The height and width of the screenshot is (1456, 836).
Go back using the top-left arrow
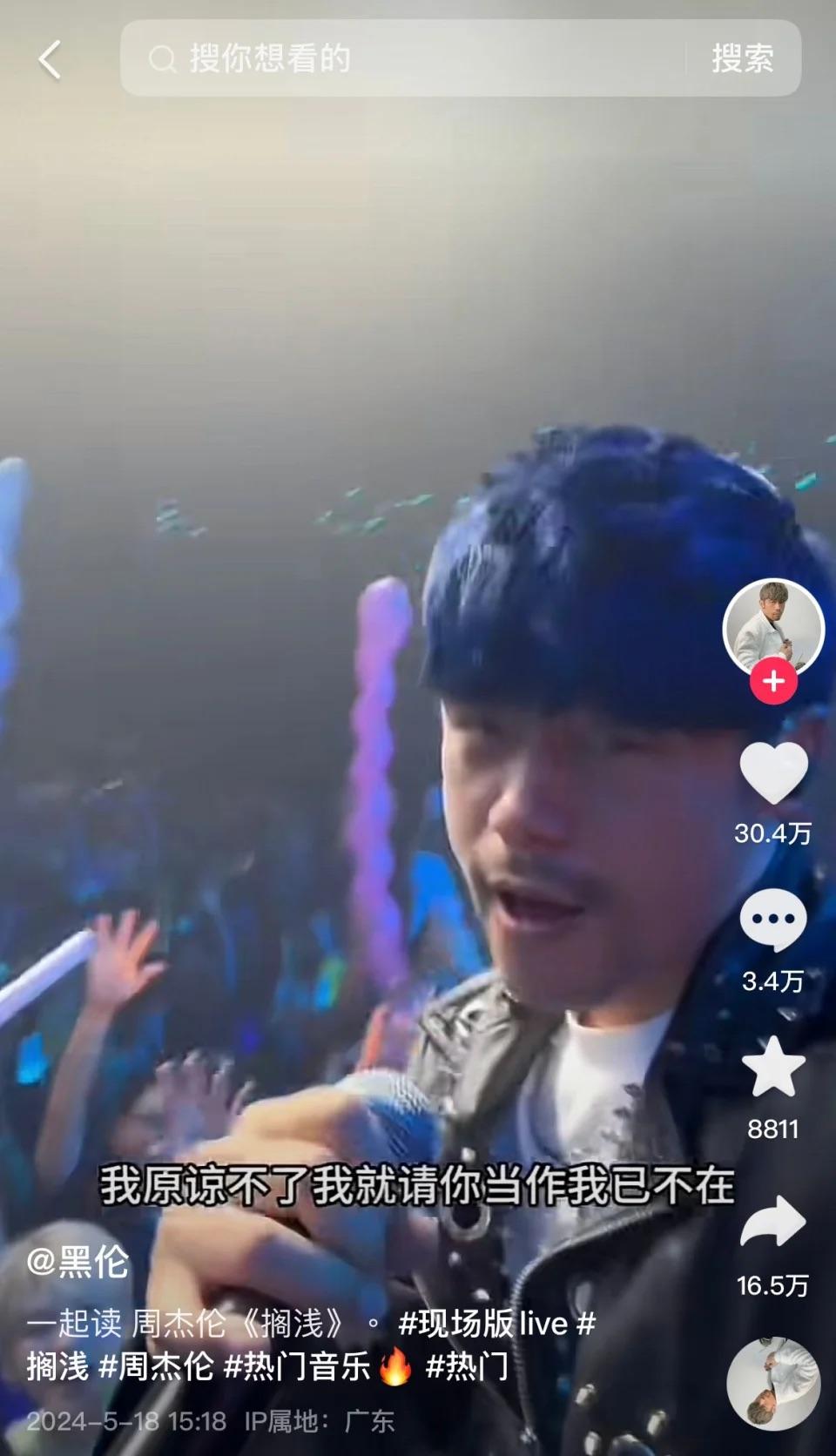point(51,60)
